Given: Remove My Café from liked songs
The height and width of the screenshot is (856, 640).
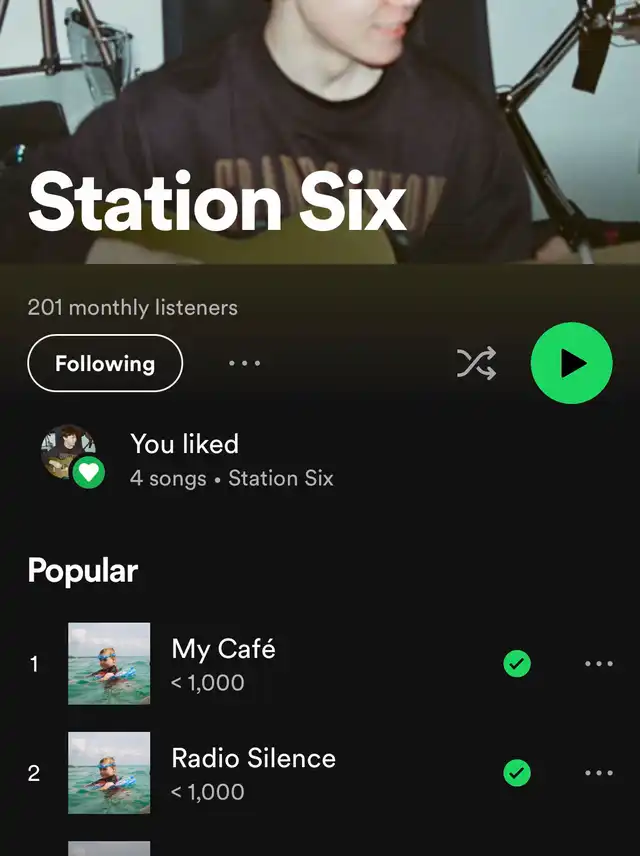Looking at the screenshot, I should tap(517, 663).
